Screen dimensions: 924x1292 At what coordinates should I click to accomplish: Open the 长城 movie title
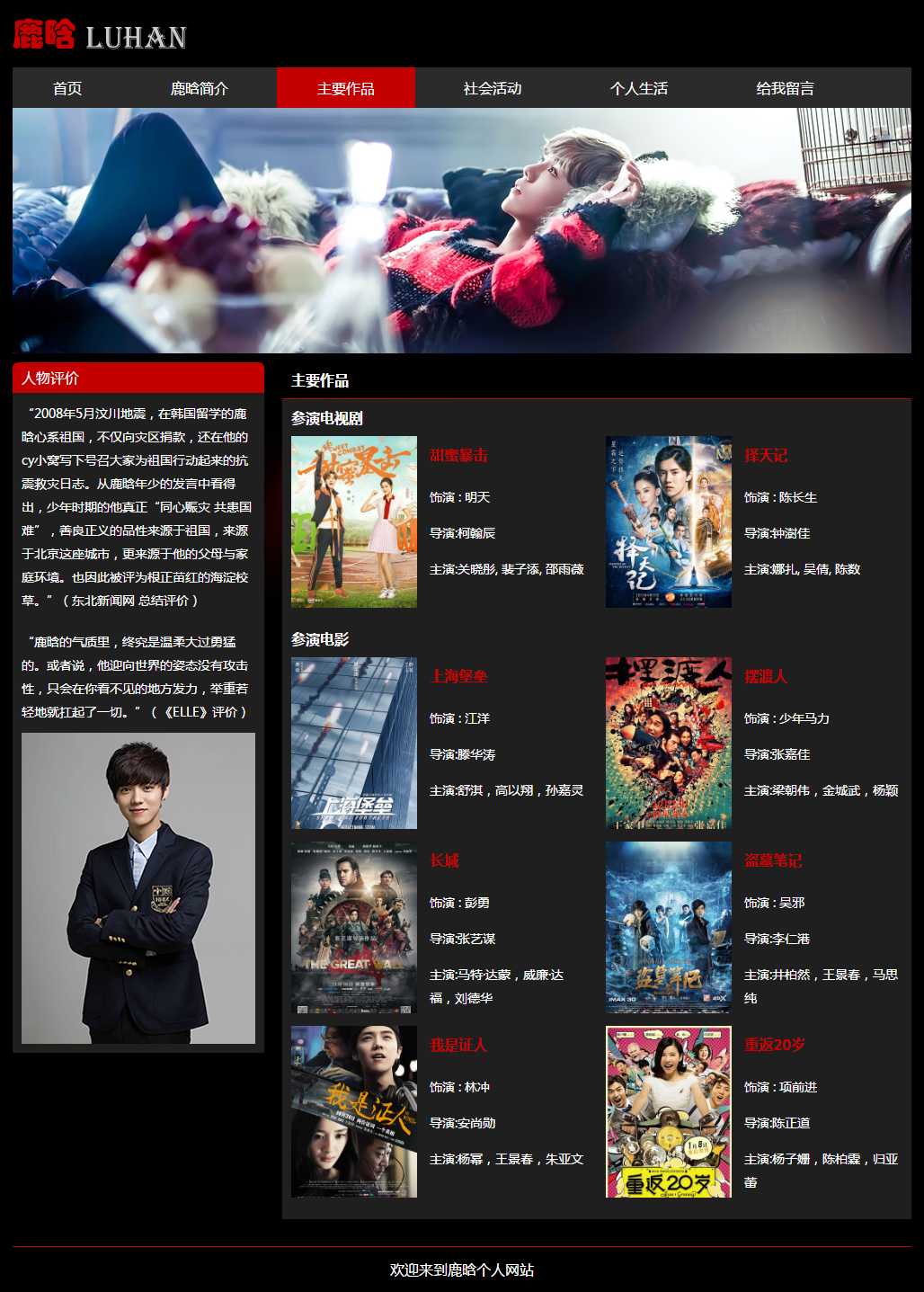click(444, 860)
